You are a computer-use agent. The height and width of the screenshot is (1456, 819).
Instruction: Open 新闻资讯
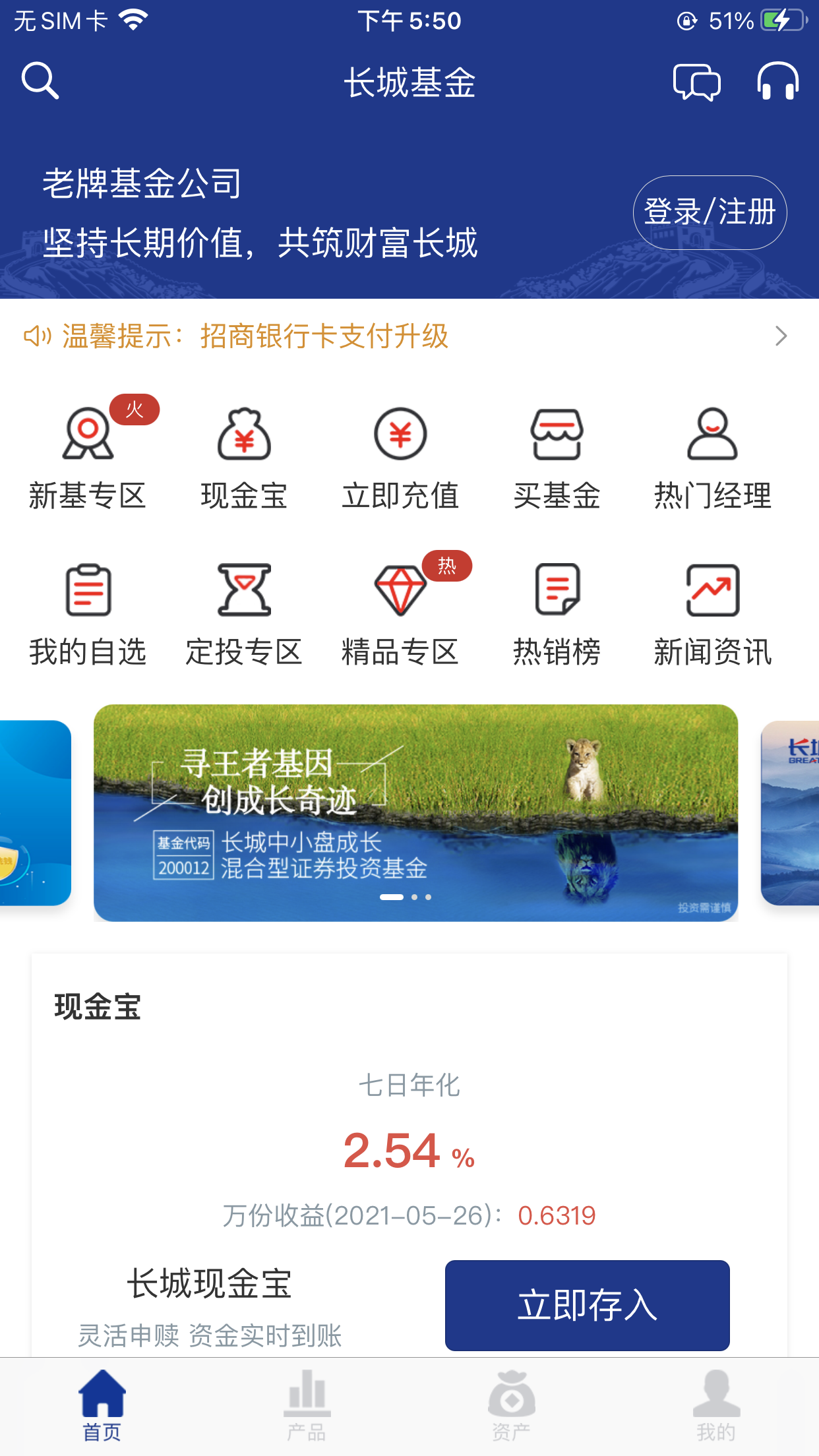[x=713, y=614]
